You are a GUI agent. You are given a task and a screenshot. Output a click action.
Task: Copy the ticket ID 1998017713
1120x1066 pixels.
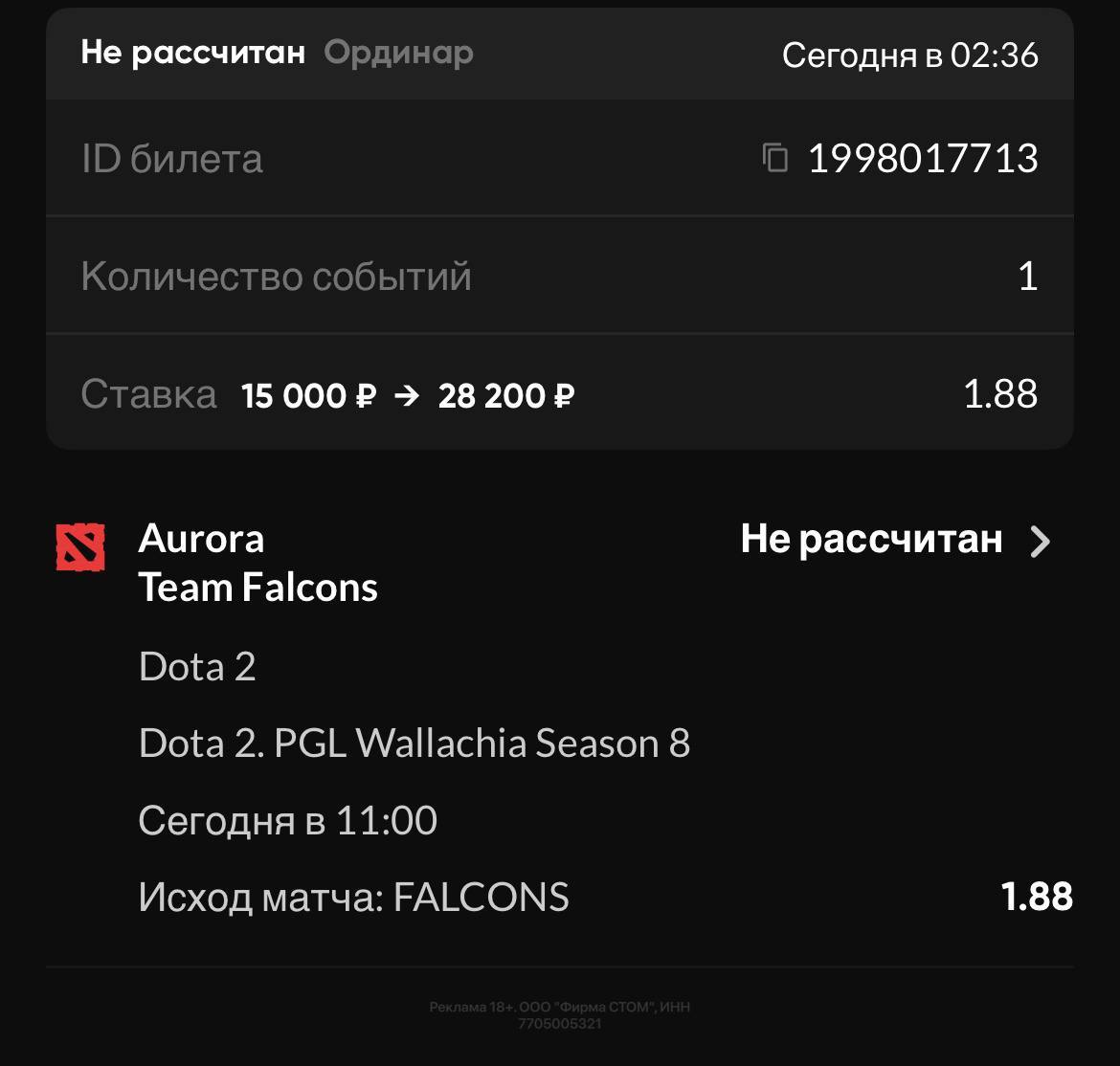click(774, 158)
